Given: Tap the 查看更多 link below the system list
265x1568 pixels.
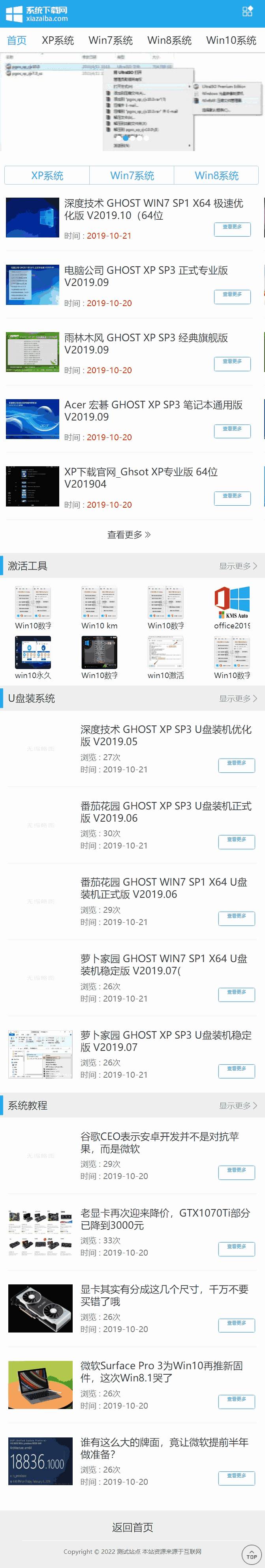Looking at the screenshot, I should click(x=128, y=535).
